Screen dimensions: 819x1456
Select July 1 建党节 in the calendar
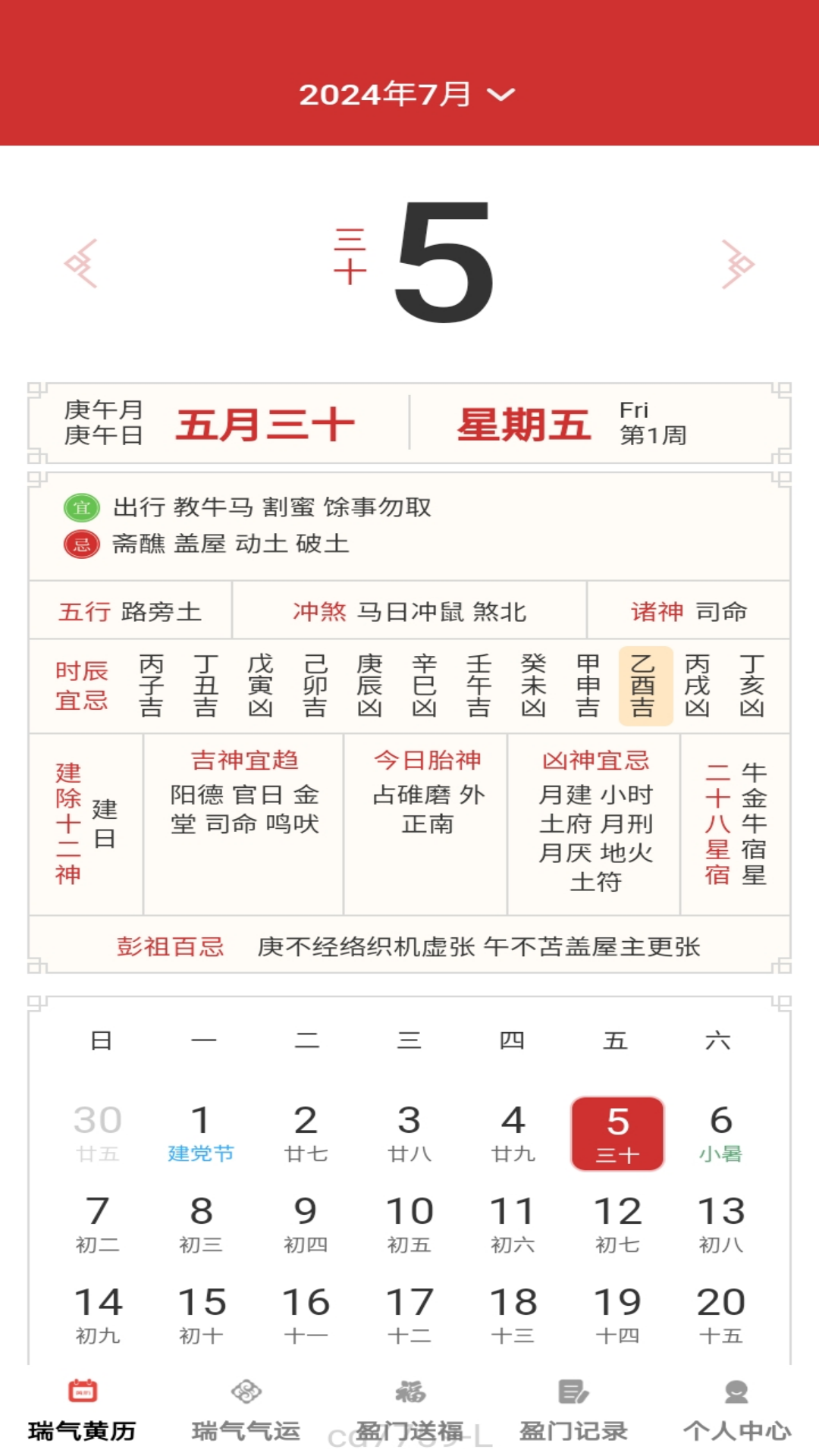[201, 1133]
